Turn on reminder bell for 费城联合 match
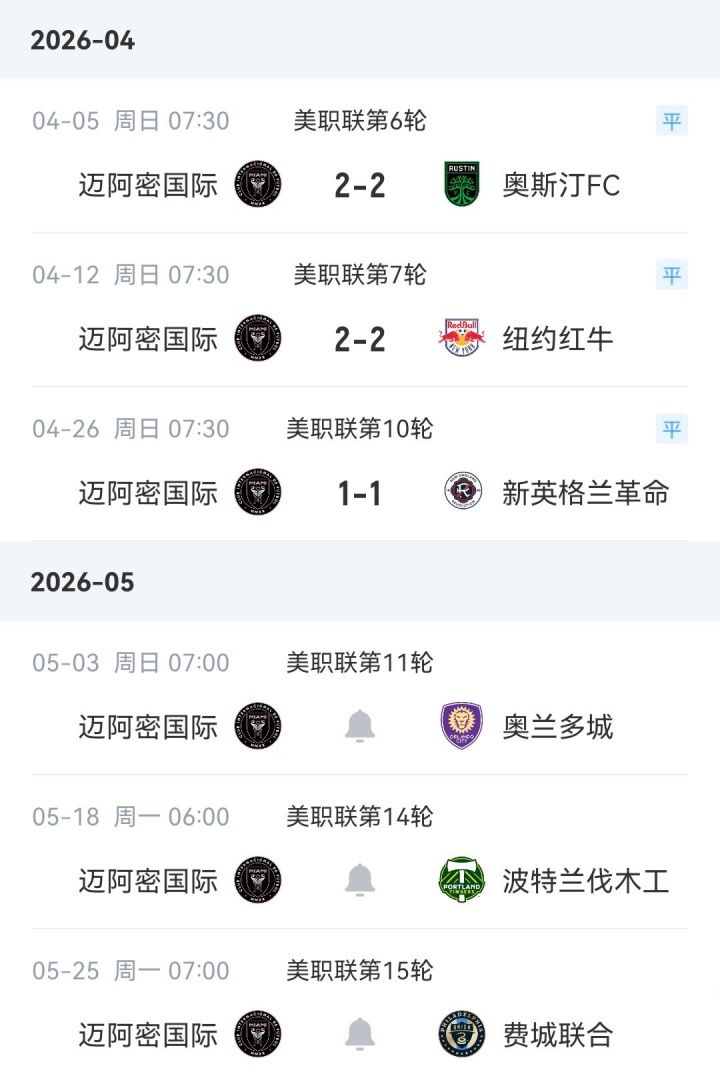 pyautogui.click(x=360, y=1035)
